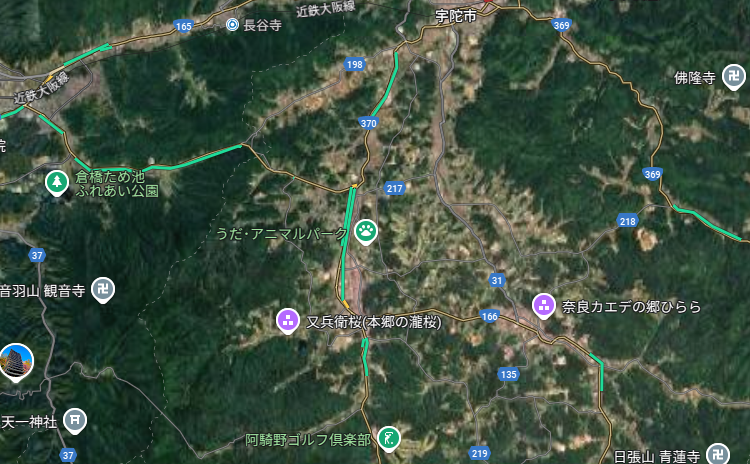Open the 日張山 青蓮寺 temple marker

coord(716,455)
